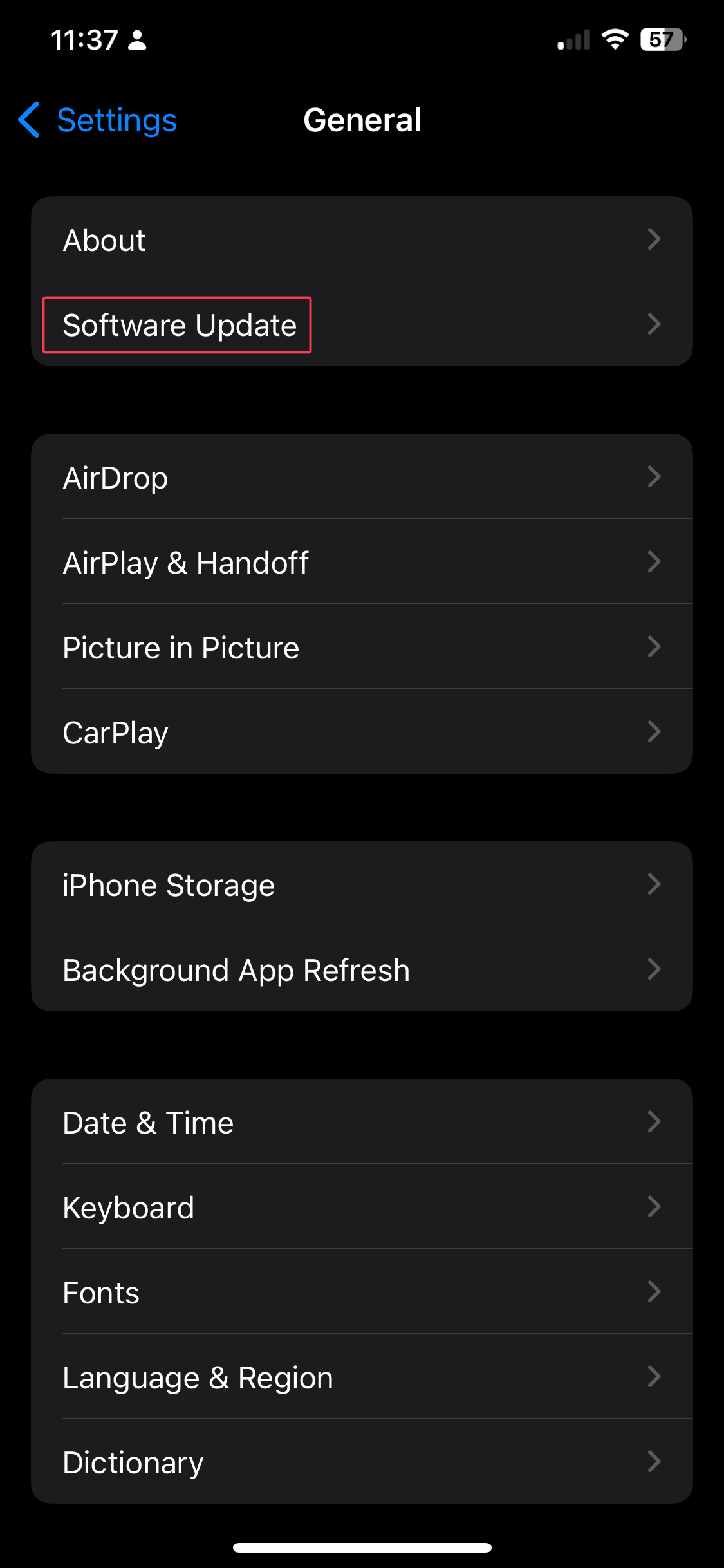Viewport: 724px width, 1568px height.
Task: View iPhone Storage
Action: 362,884
